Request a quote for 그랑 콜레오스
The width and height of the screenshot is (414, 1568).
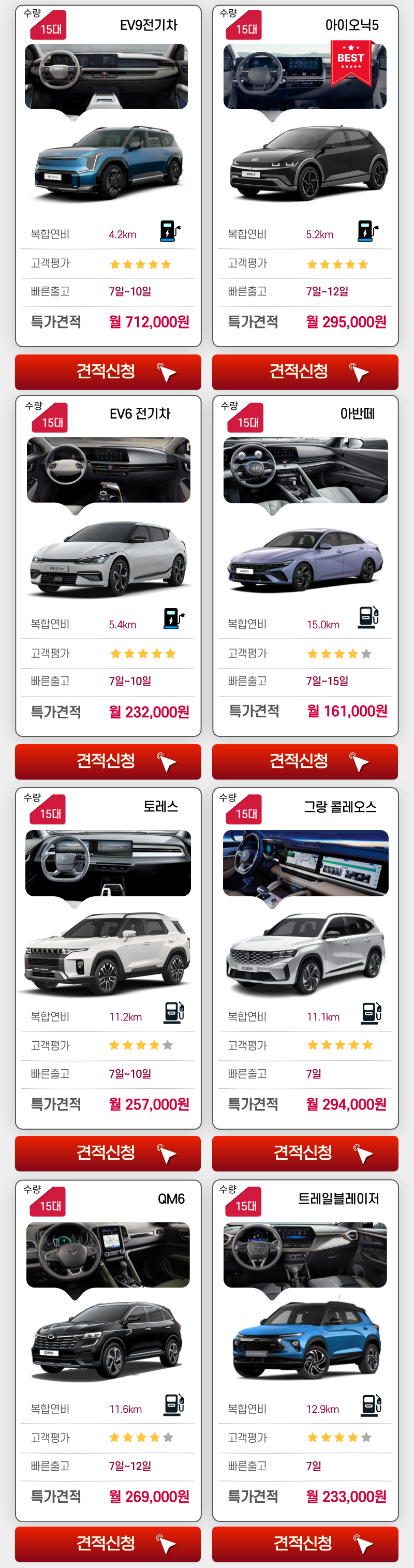pyautogui.click(x=305, y=1153)
